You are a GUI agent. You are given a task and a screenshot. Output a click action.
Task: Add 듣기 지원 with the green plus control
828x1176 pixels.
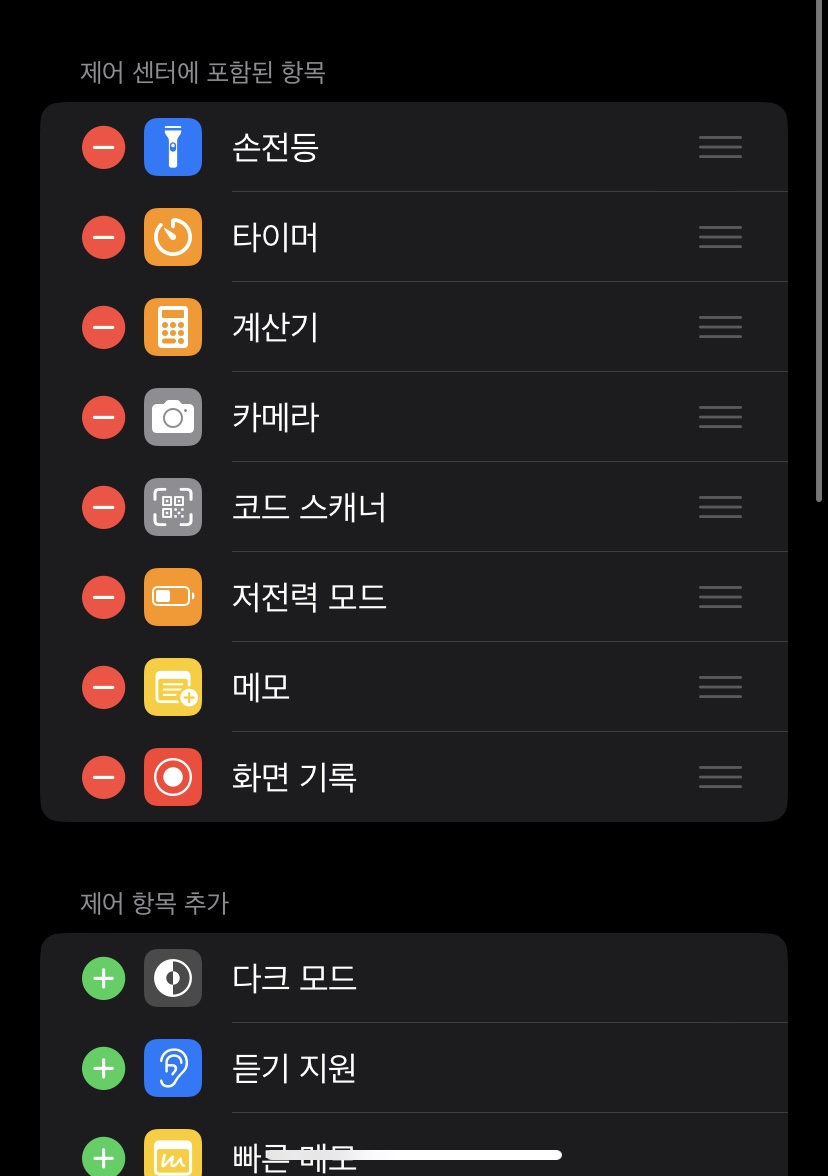(x=103, y=1068)
